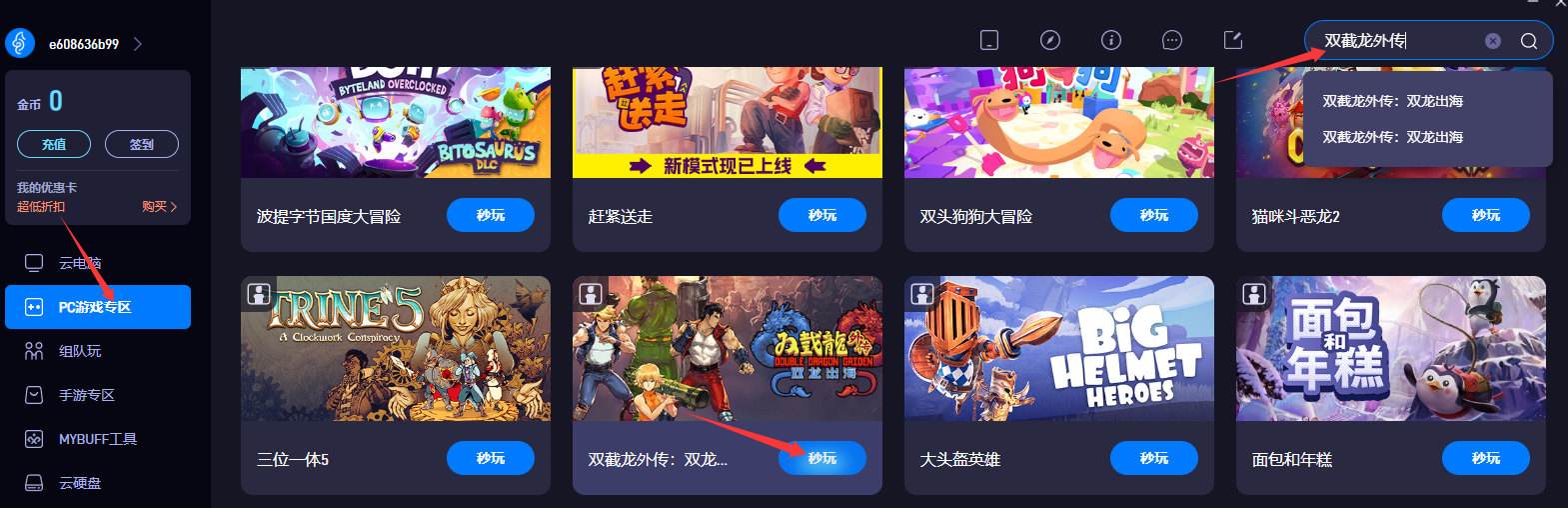Open the info circle icon
The height and width of the screenshot is (508, 1568).
click(1111, 40)
